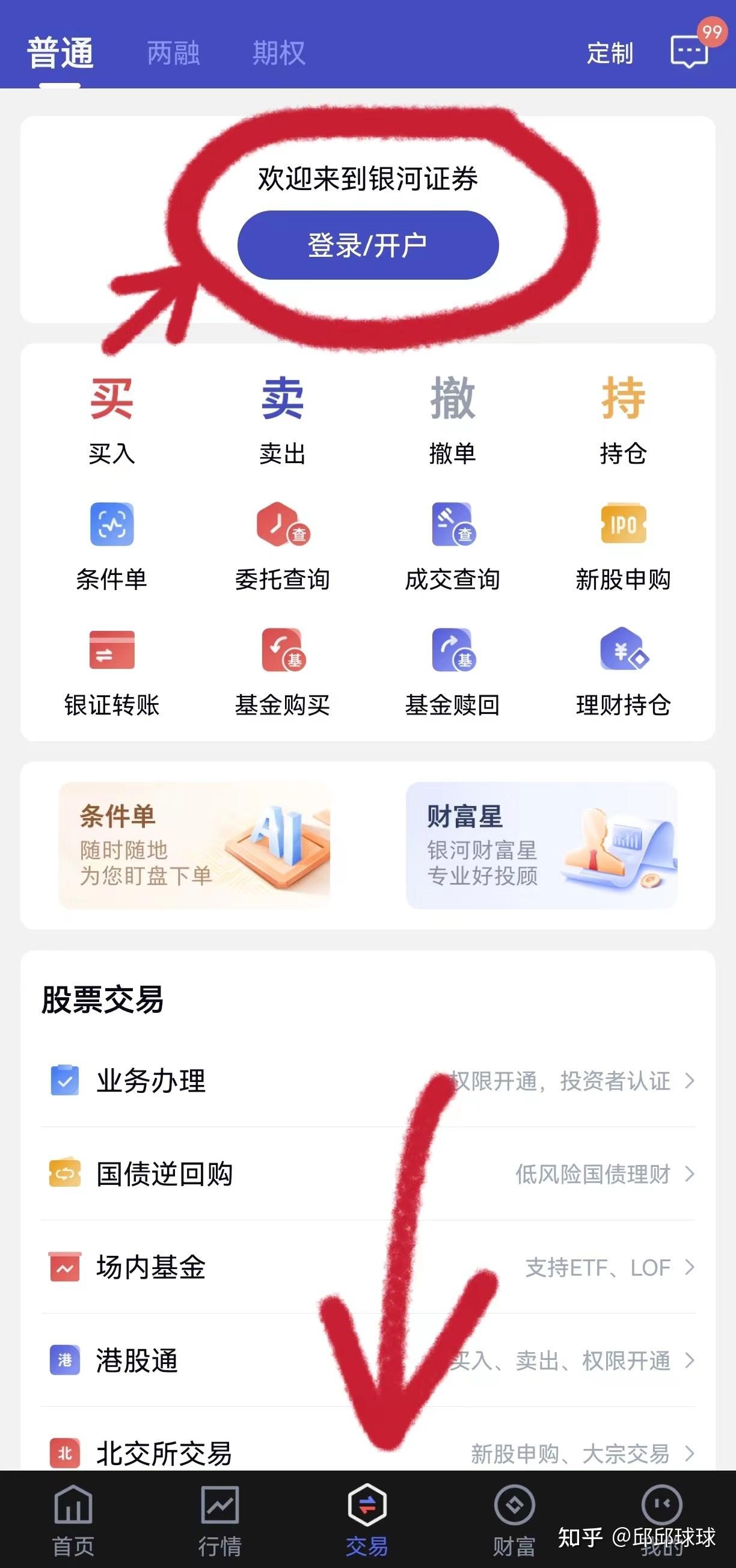Switch to the 两融 tab
The image size is (736, 1568).
pos(174,53)
